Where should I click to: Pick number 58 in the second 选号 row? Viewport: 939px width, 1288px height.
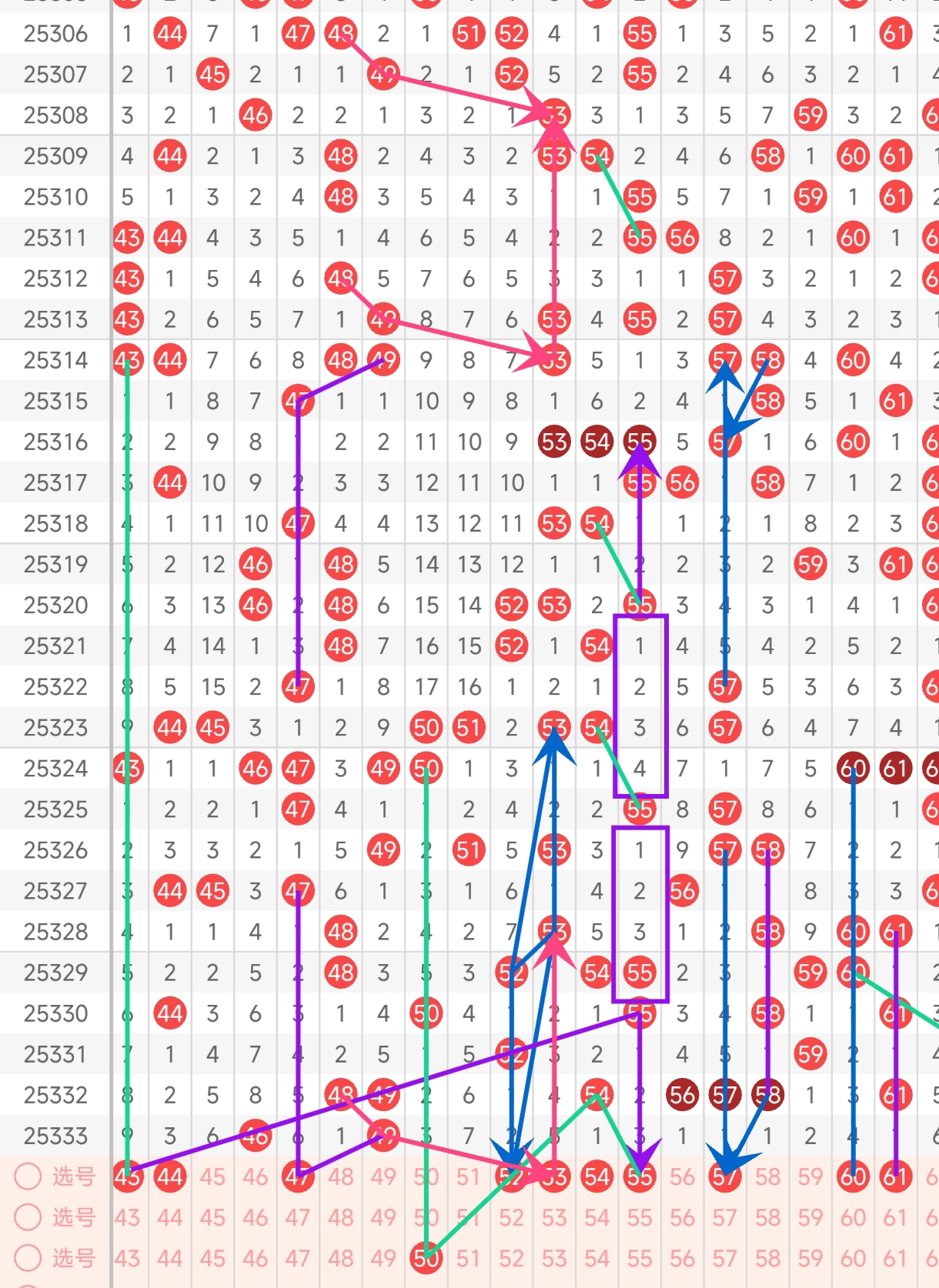[767, 1217]
